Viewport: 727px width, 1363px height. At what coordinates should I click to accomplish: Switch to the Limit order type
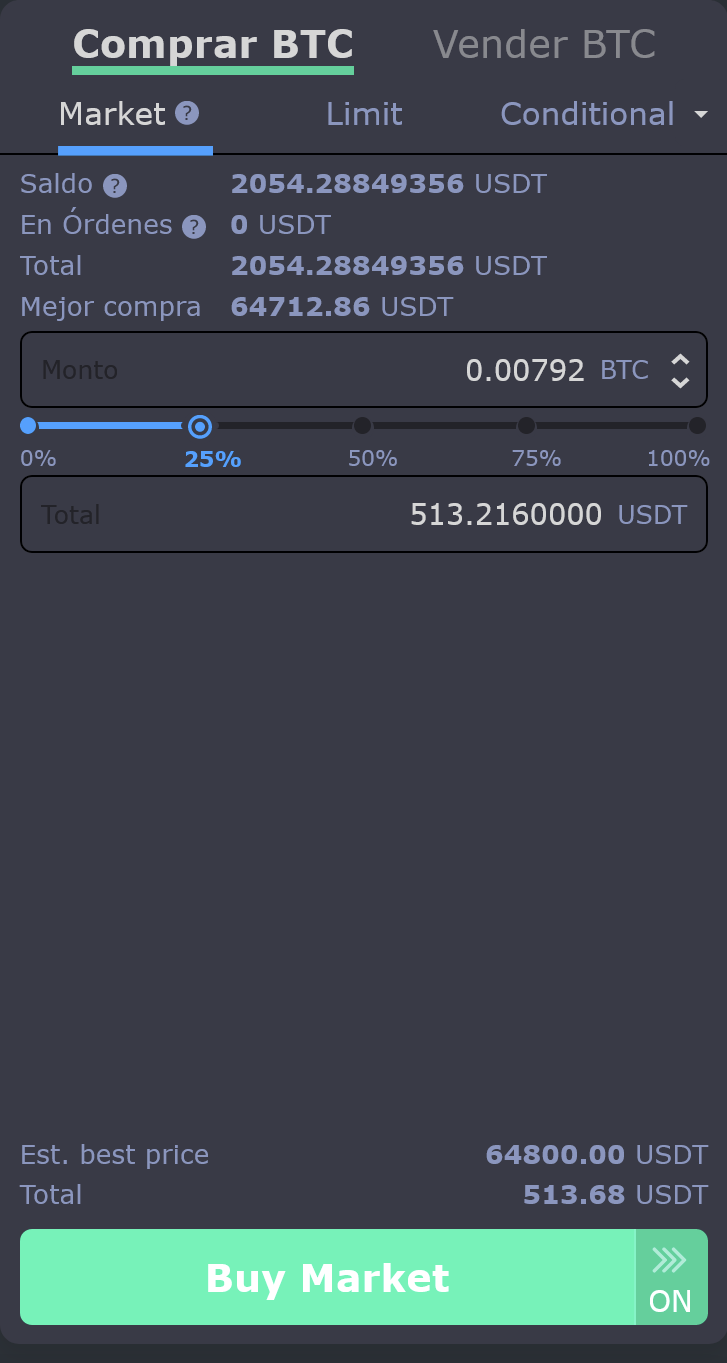(364, 114)
